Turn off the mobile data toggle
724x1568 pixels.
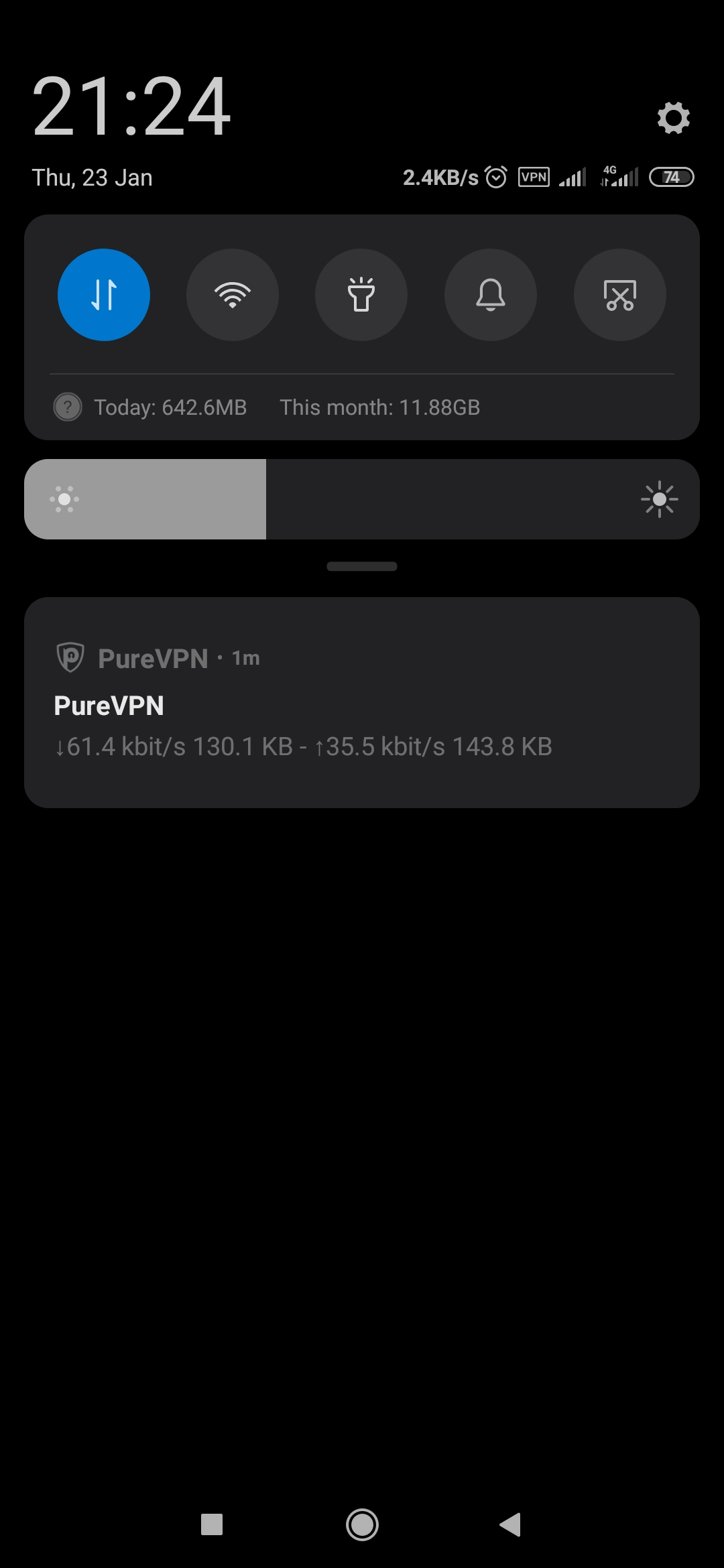pyautogui.click(x=104, y=295)
